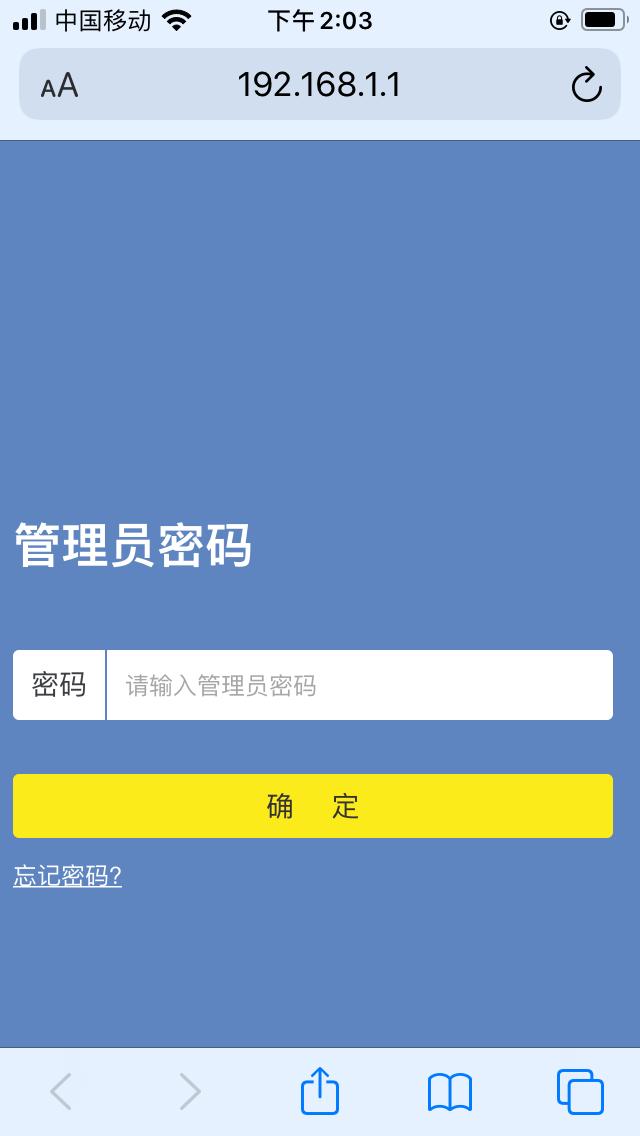Open the Safari share sheet

tap(320, 1091)
